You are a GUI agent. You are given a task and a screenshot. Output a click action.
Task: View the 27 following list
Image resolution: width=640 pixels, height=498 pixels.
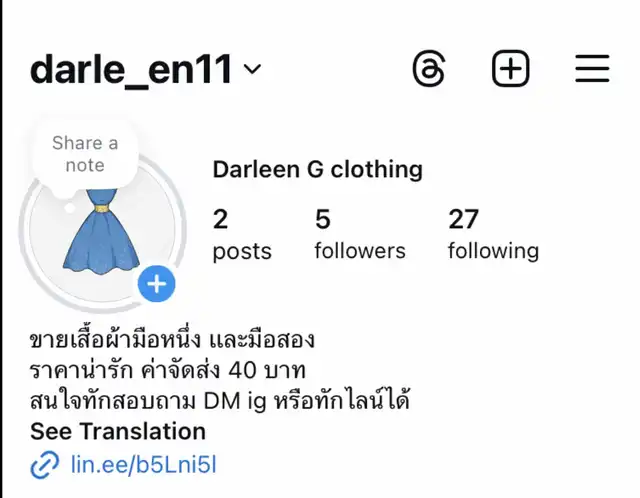click(492, 234)
